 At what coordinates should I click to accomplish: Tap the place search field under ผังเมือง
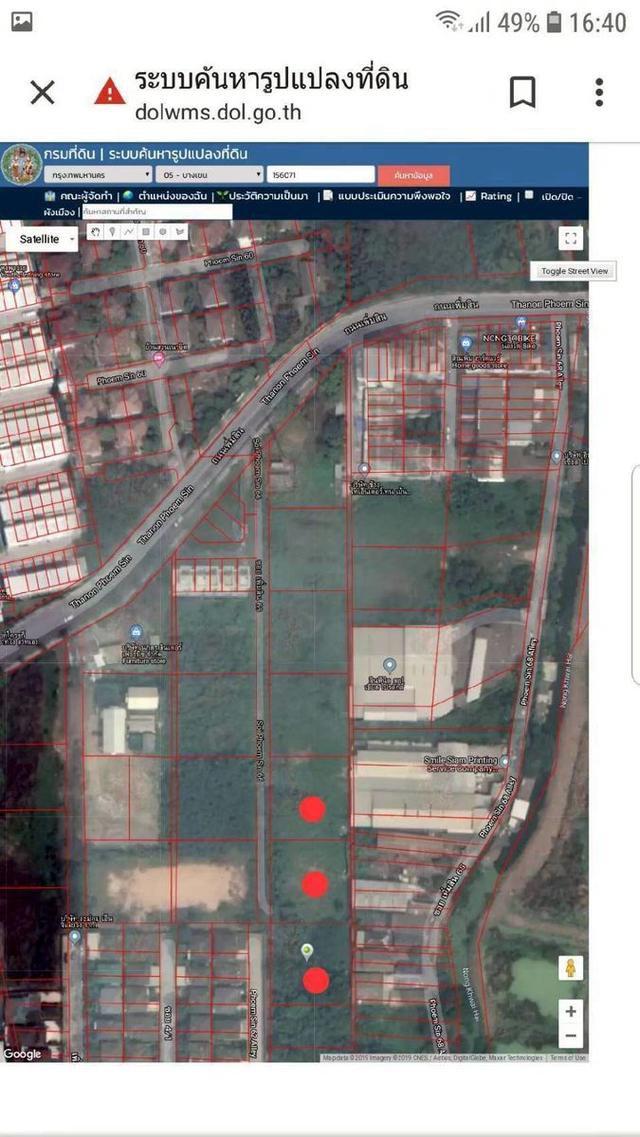pos(156,211)
